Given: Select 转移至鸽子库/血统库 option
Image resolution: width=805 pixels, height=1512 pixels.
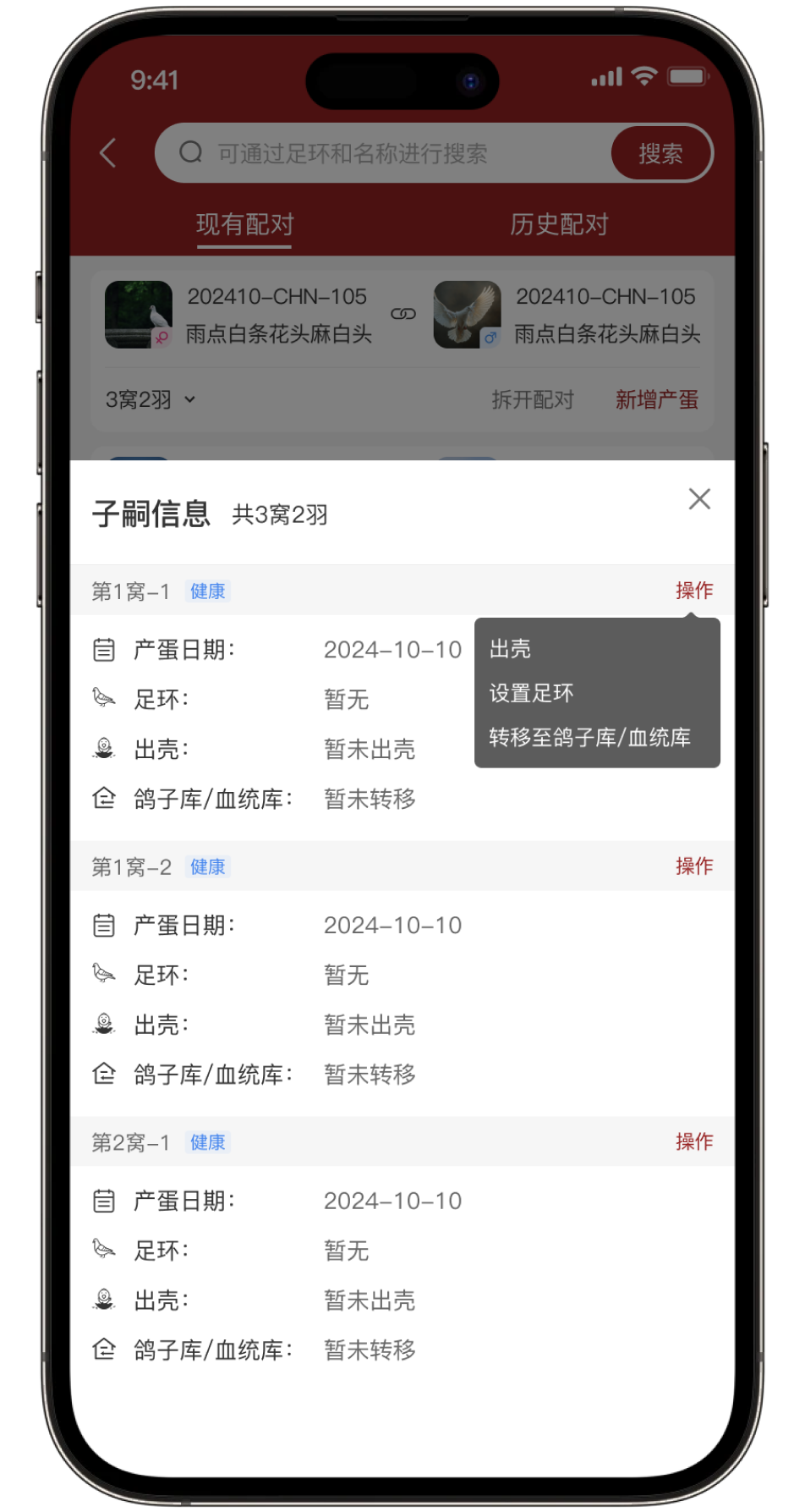Looking at the screenshot, I should [589, 737].
